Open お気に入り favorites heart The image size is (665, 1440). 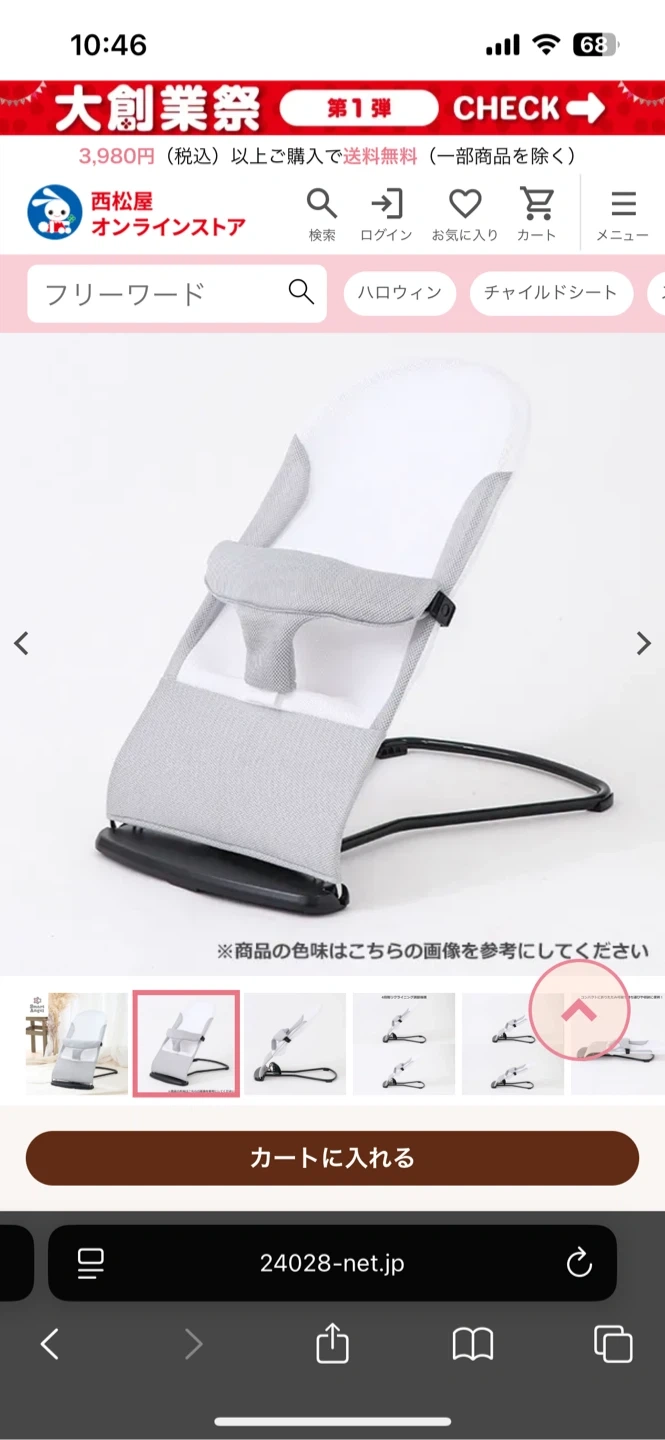tap(465, 214)
